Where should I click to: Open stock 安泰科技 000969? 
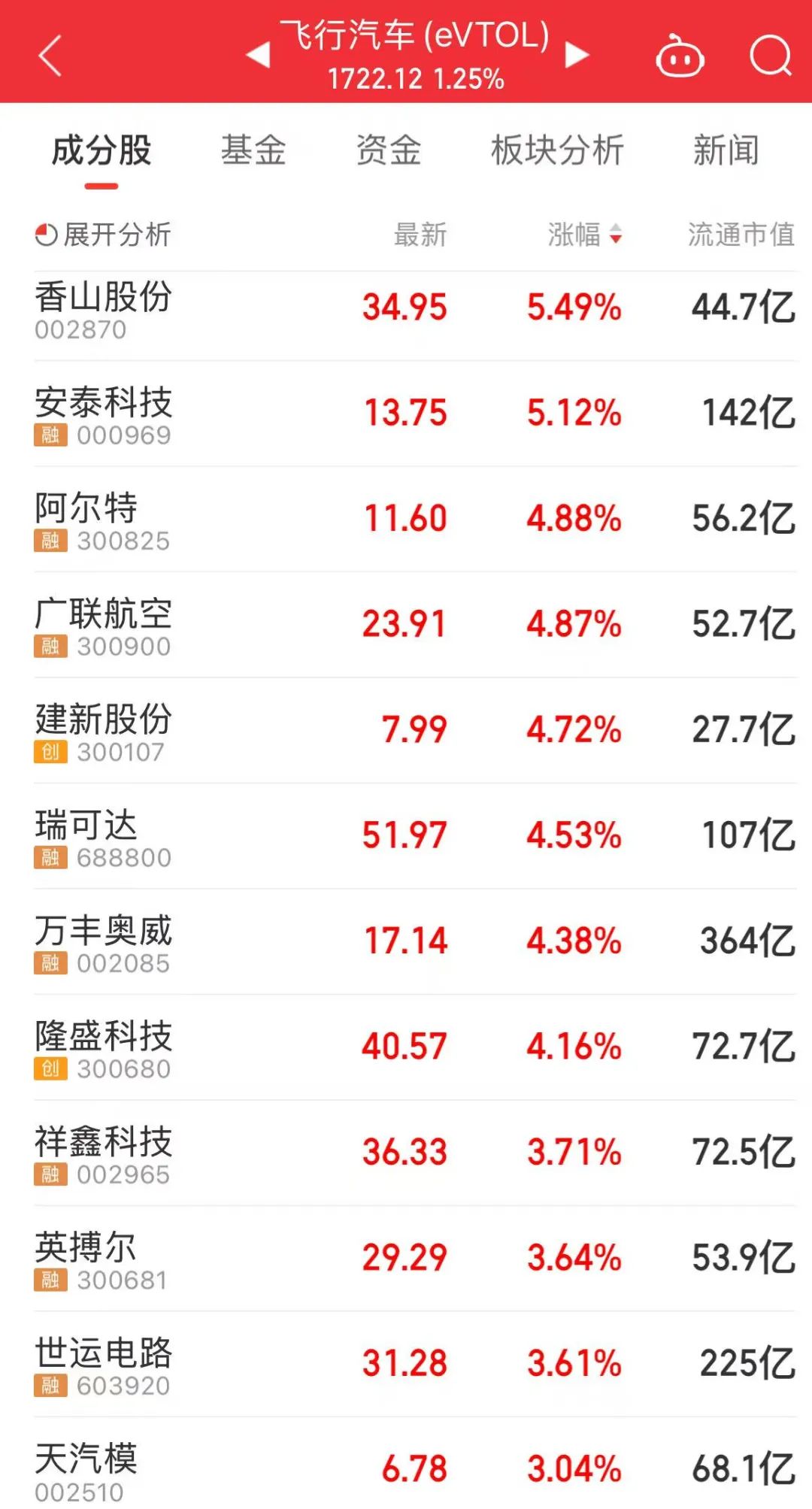click(x=415, y=414)
